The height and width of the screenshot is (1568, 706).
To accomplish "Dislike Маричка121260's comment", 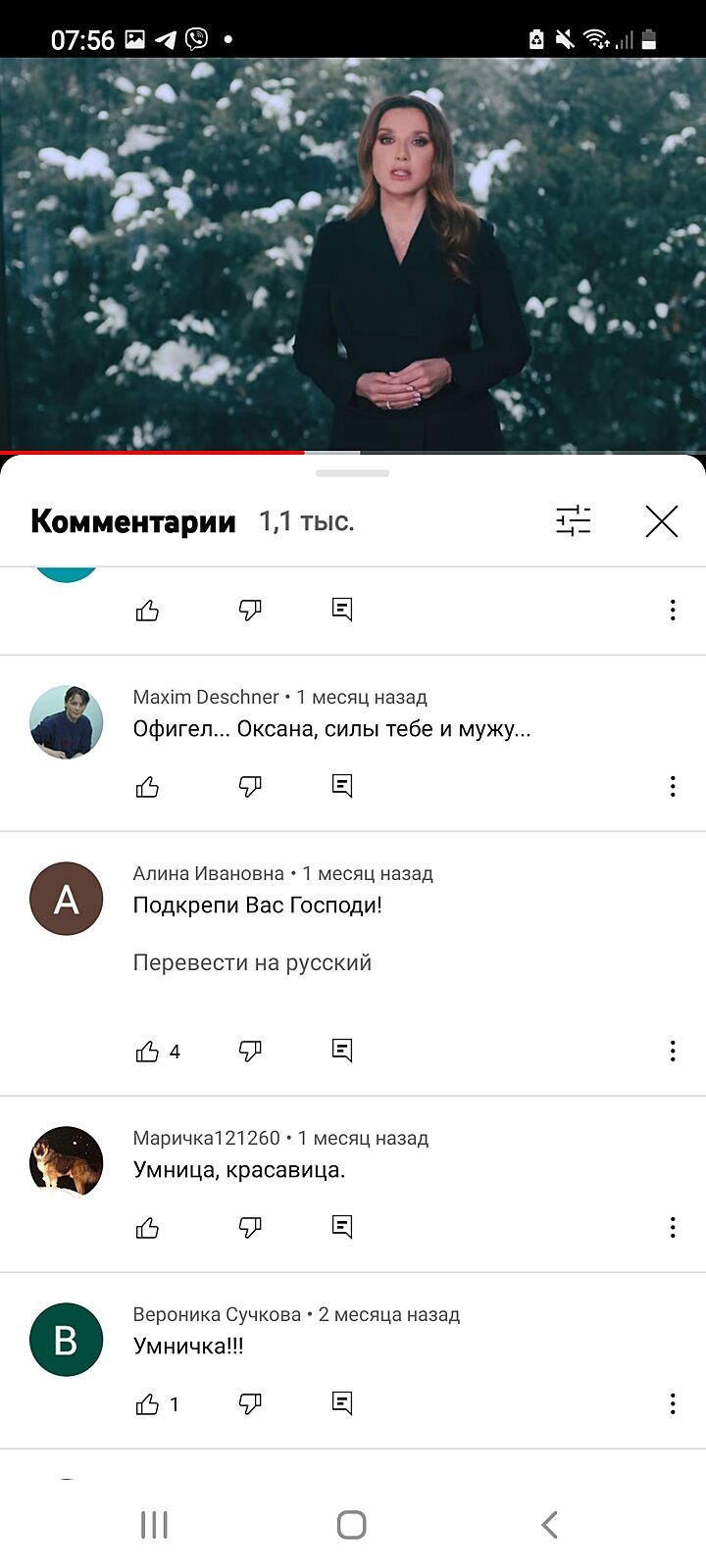I will point(250,1227).
